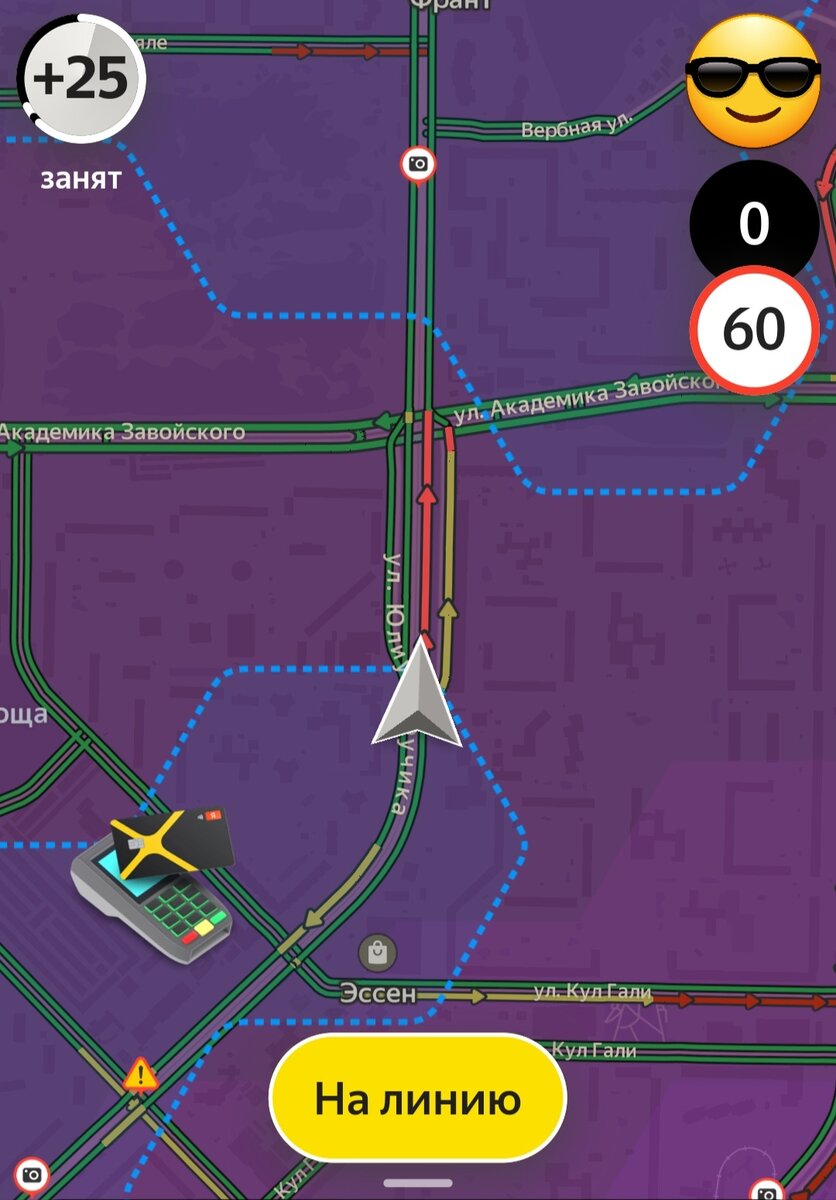The image size is (836, 1200).
Task: Open the warning triangle road event marker
Action: pos(140,1076)
